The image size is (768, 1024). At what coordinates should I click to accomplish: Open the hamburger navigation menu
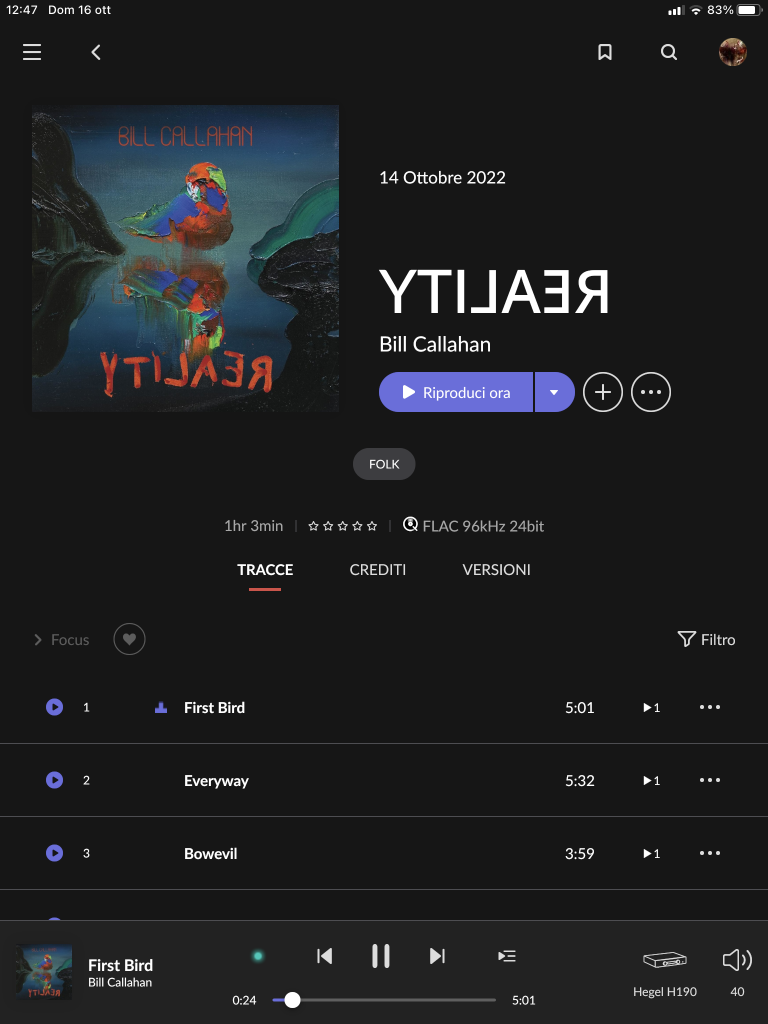pos(32,52)
